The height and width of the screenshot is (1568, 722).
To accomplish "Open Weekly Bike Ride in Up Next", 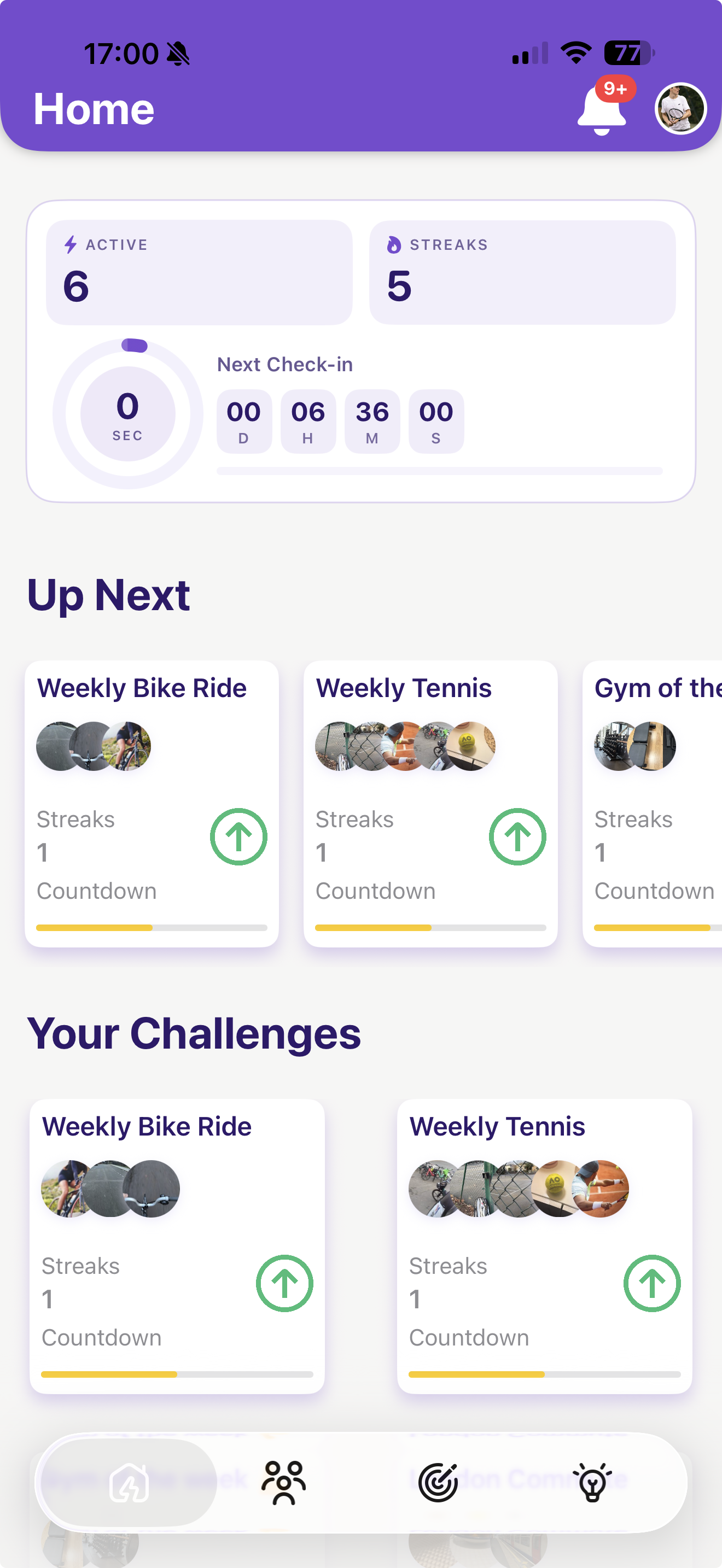I will (x=142, y=688).
